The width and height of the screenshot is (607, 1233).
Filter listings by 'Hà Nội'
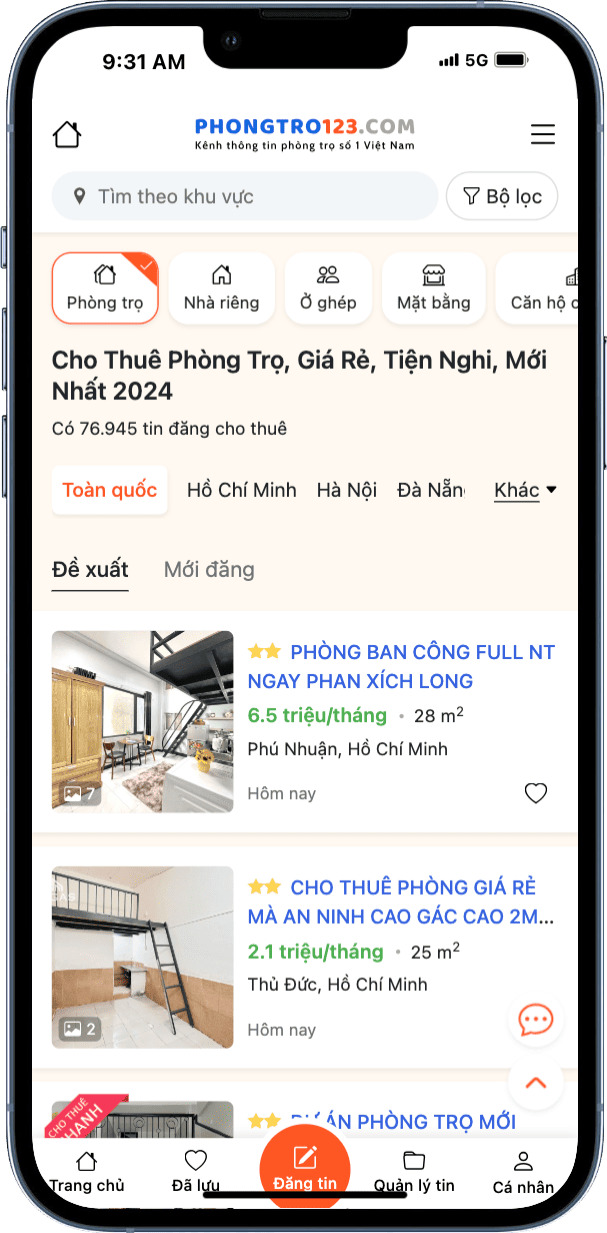346,490
